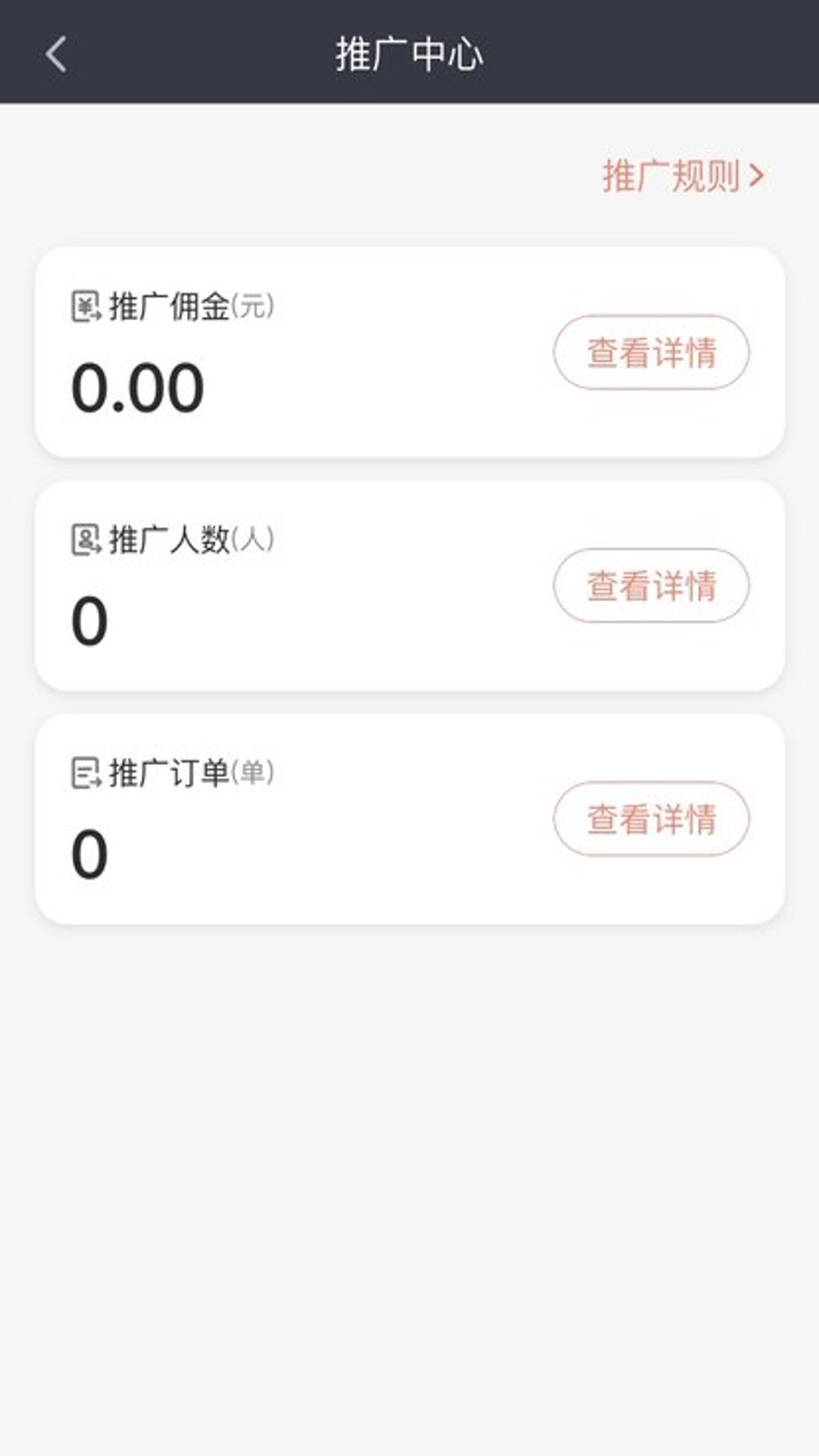View details for 推广订单
The width and height of the screenshot is (819, 1456).
coord(651,819)
